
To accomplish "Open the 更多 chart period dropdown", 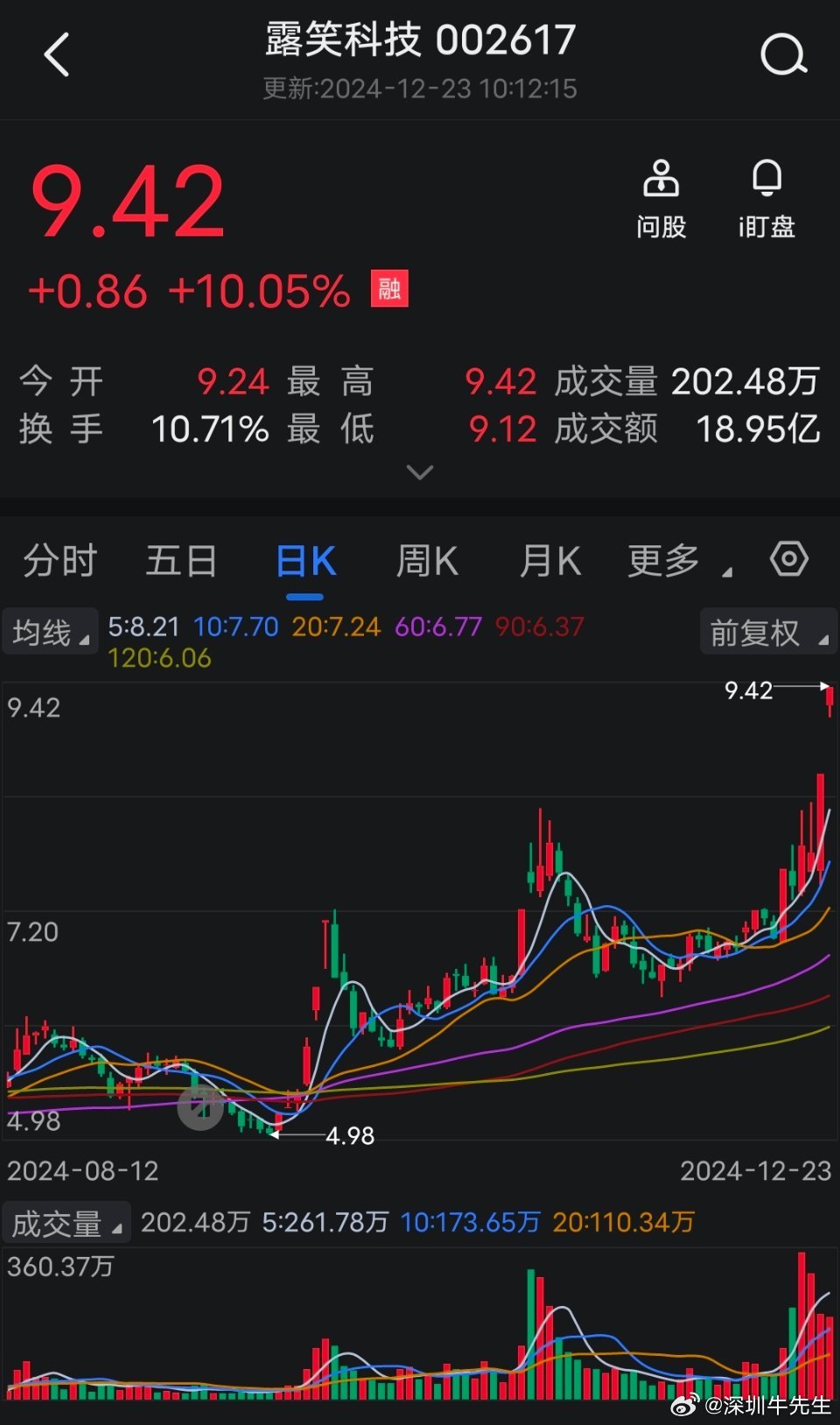I will (680, 561).
